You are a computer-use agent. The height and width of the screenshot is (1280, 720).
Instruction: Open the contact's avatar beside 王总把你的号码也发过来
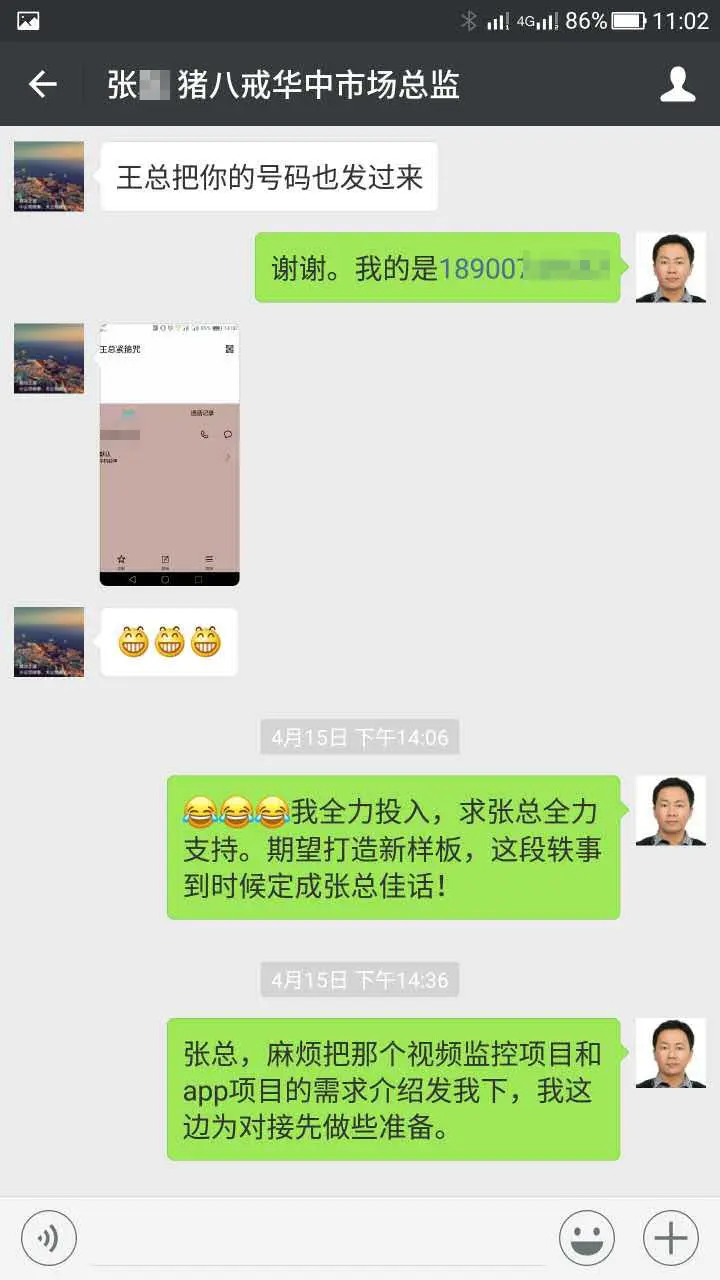(49, 176)
